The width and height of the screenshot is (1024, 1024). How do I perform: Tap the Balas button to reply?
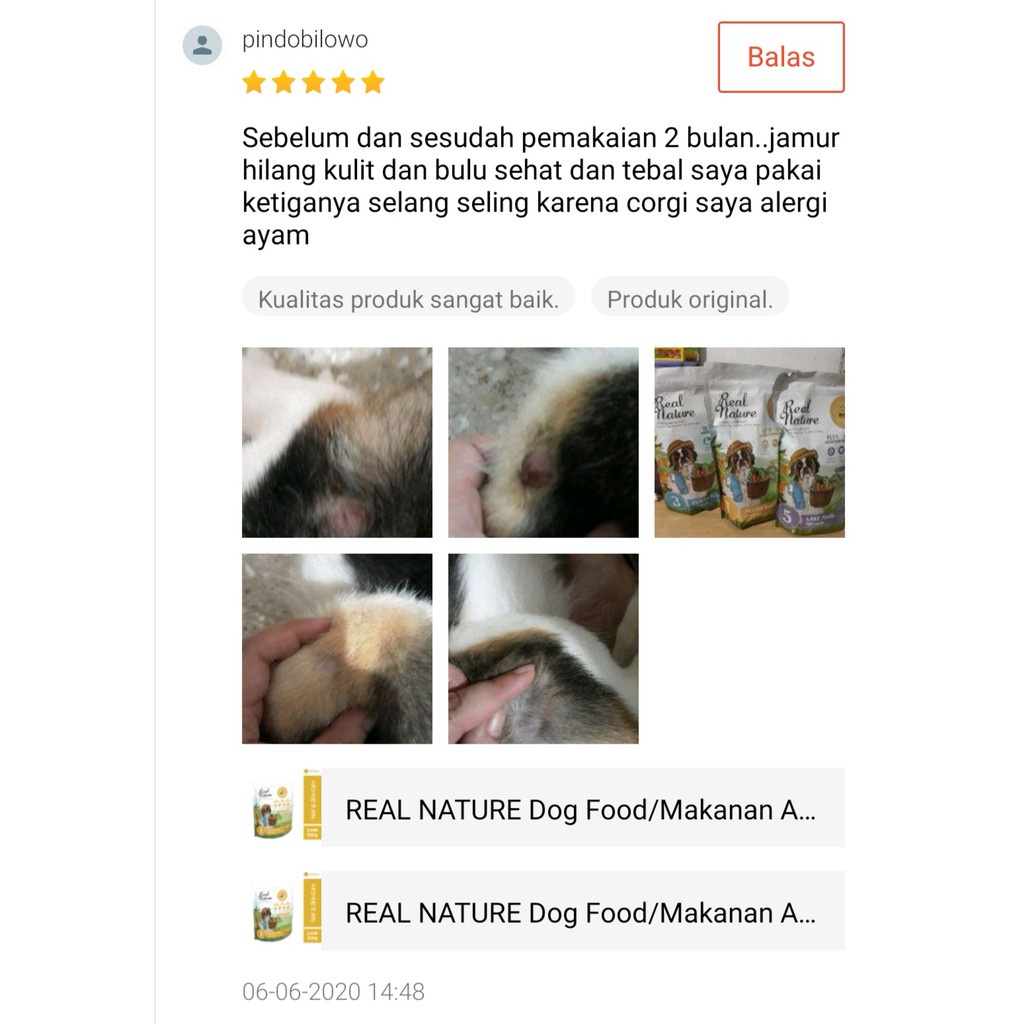[781, 57]
